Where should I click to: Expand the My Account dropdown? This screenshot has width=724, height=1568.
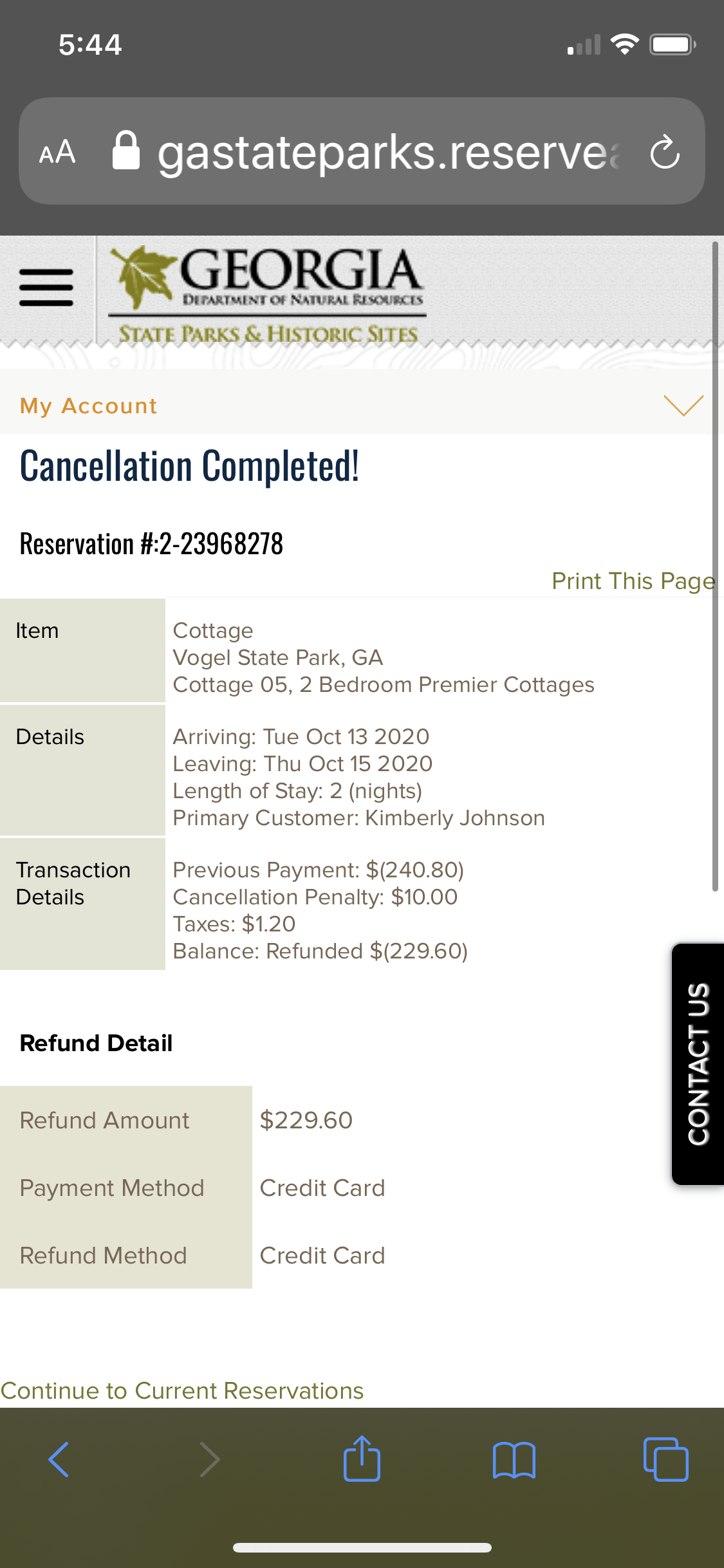683,406
